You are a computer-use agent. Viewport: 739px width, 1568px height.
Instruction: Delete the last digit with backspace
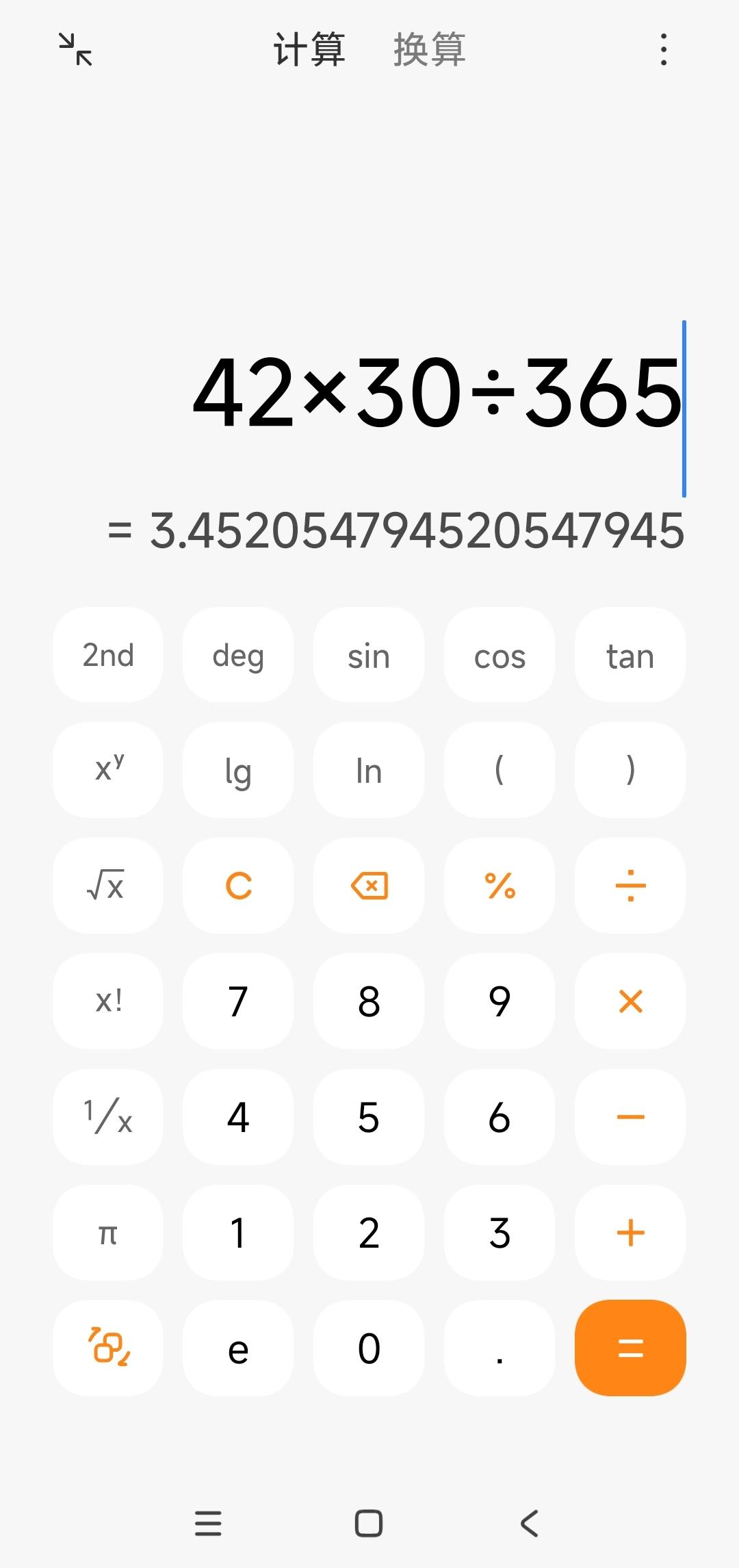pyautogui.click(x=369, y=886)
